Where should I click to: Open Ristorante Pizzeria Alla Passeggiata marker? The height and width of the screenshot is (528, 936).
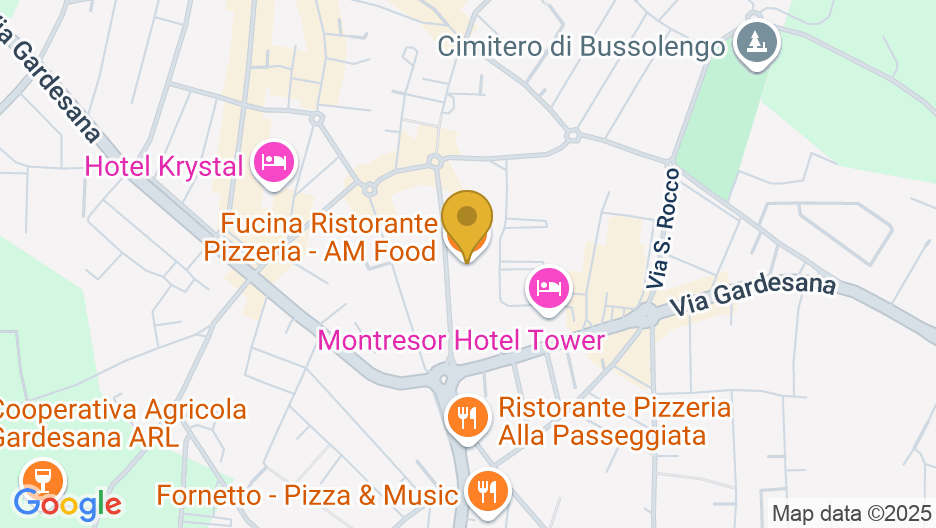point(466,414)
